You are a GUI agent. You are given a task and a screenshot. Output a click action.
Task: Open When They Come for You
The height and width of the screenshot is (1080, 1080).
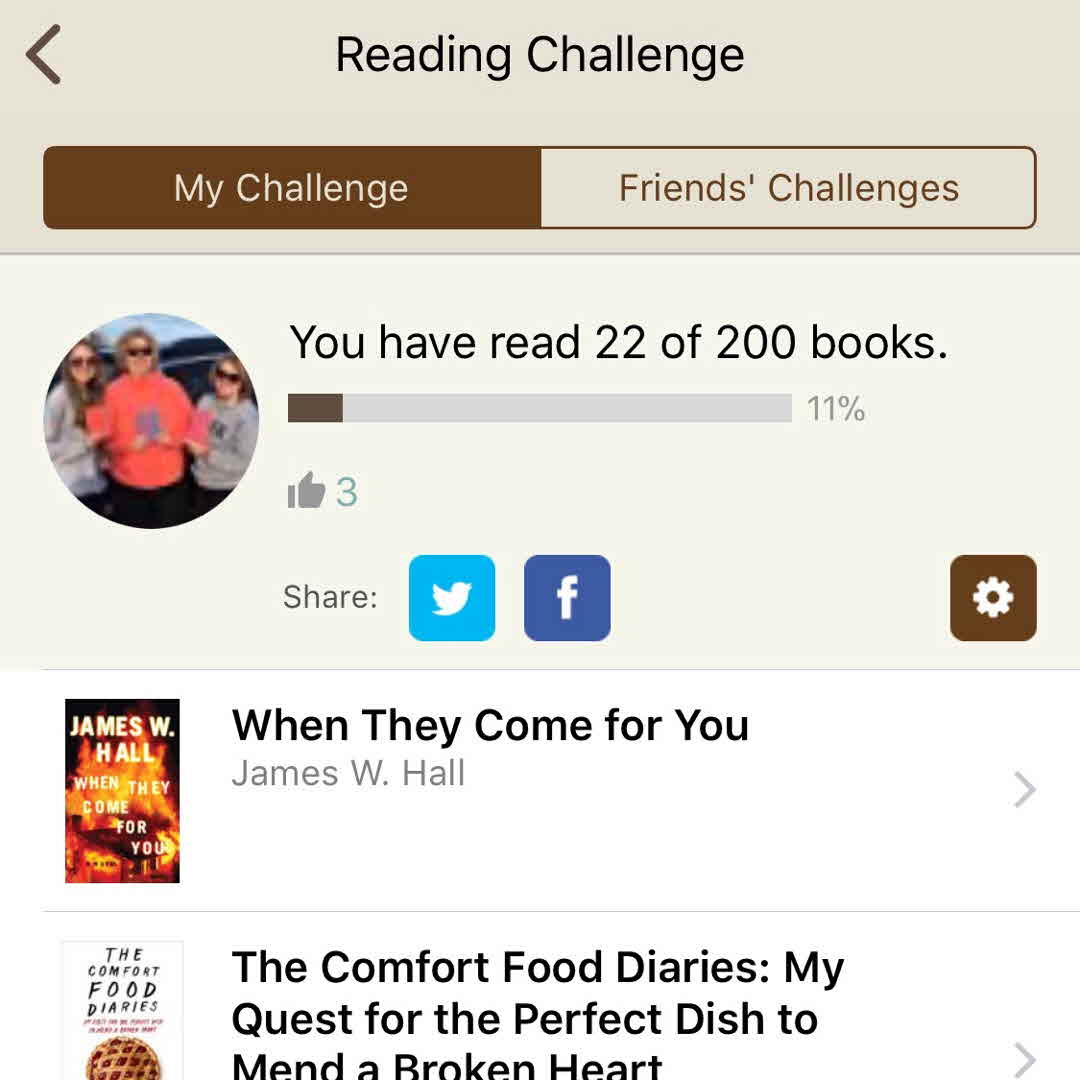540,790
